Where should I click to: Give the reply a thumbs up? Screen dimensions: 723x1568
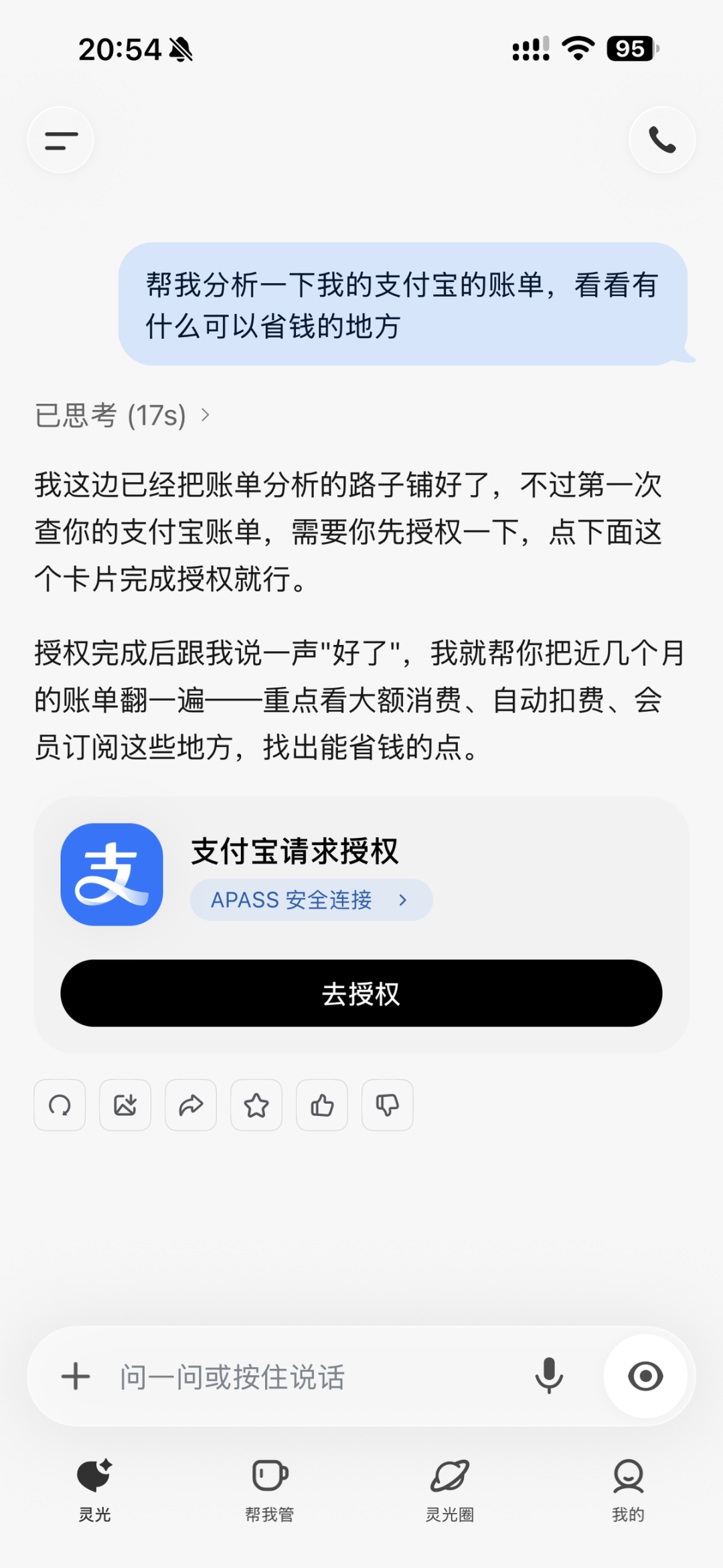[x=322, y=1105]
